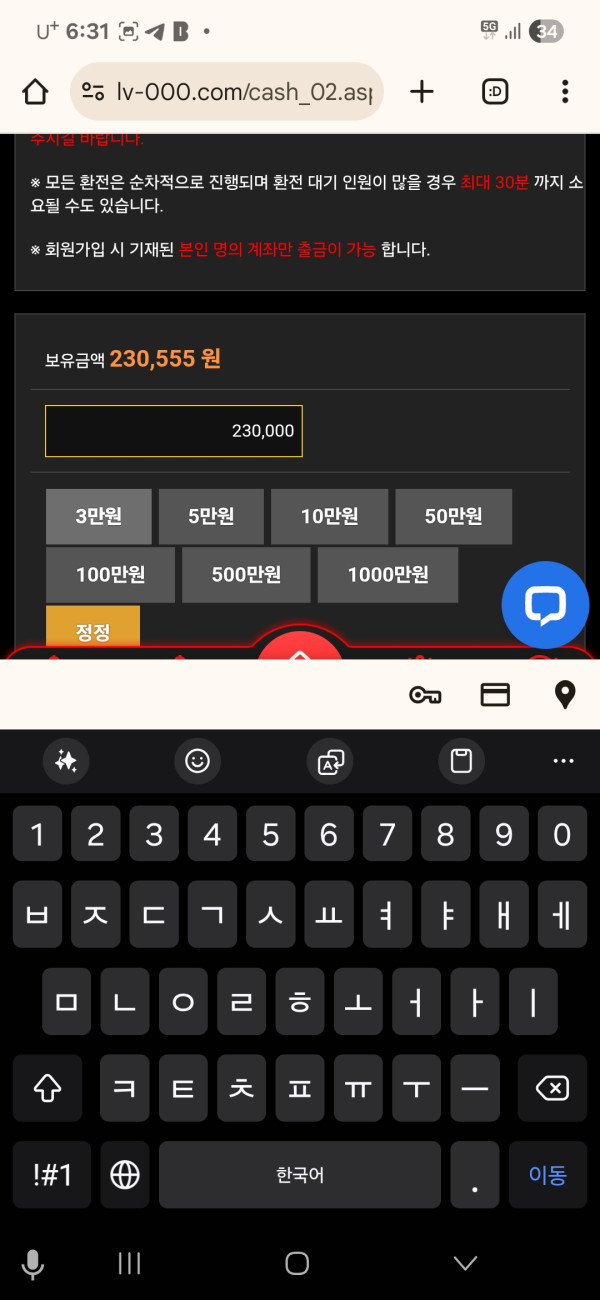
Task: Go to browser home page
Action: 35,92
